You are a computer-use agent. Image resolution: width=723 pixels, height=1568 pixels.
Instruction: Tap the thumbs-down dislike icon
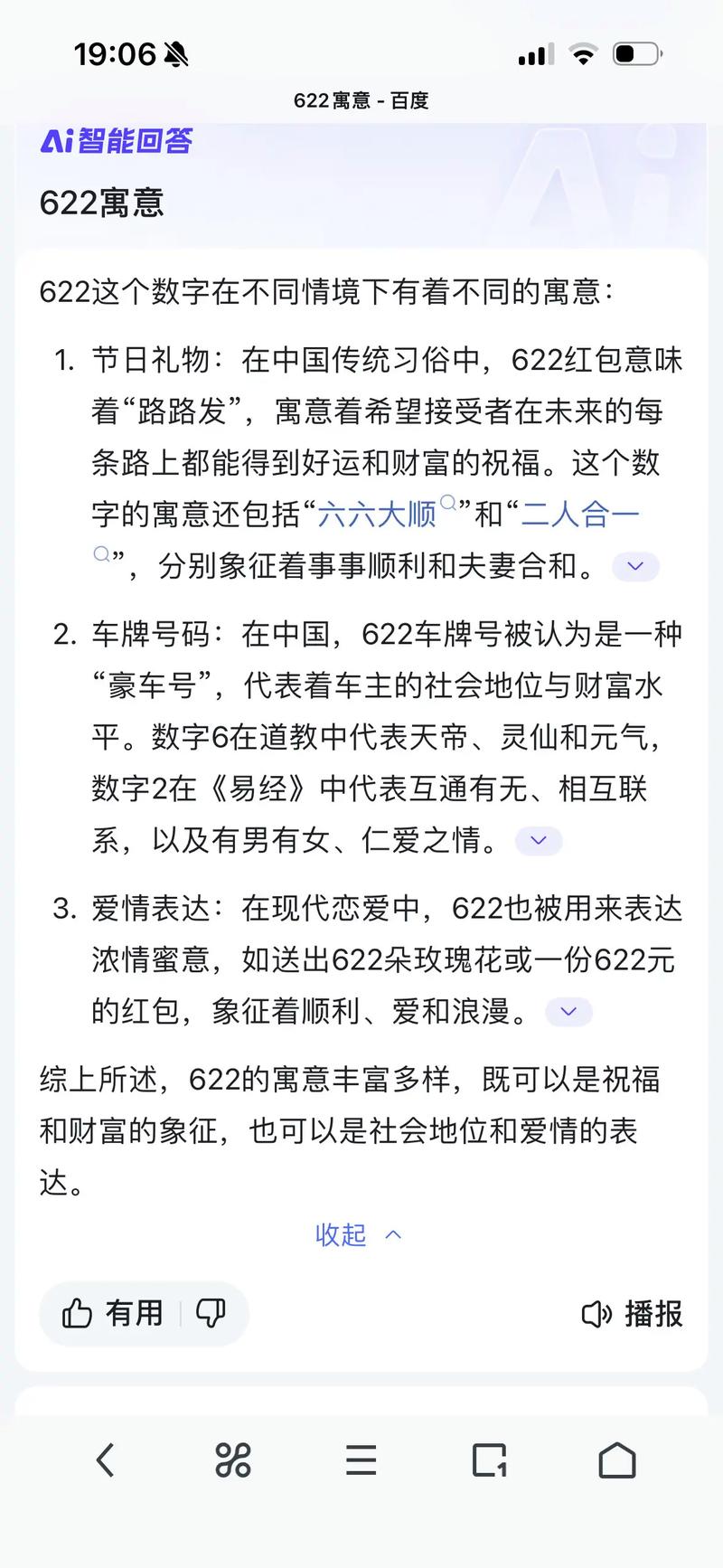point(211,1313)
